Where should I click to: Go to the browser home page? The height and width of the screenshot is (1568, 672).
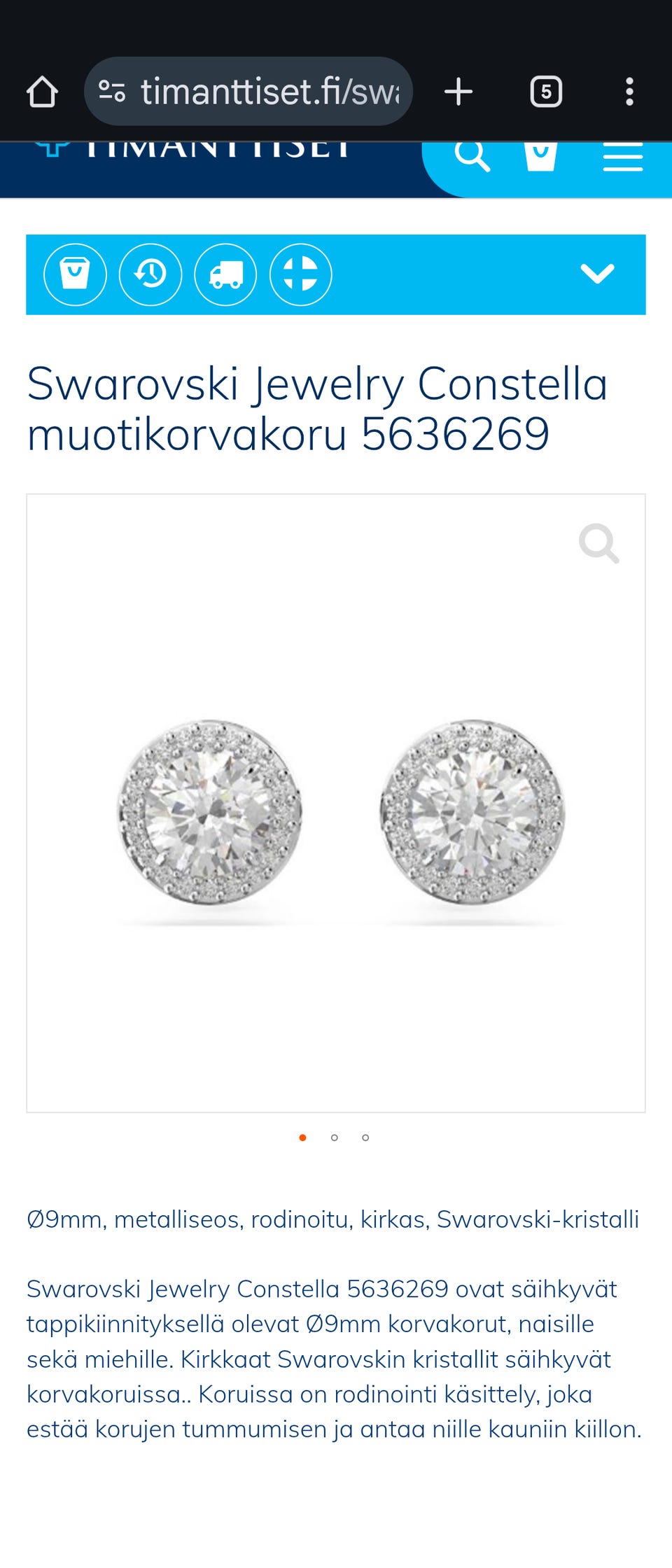42,92
